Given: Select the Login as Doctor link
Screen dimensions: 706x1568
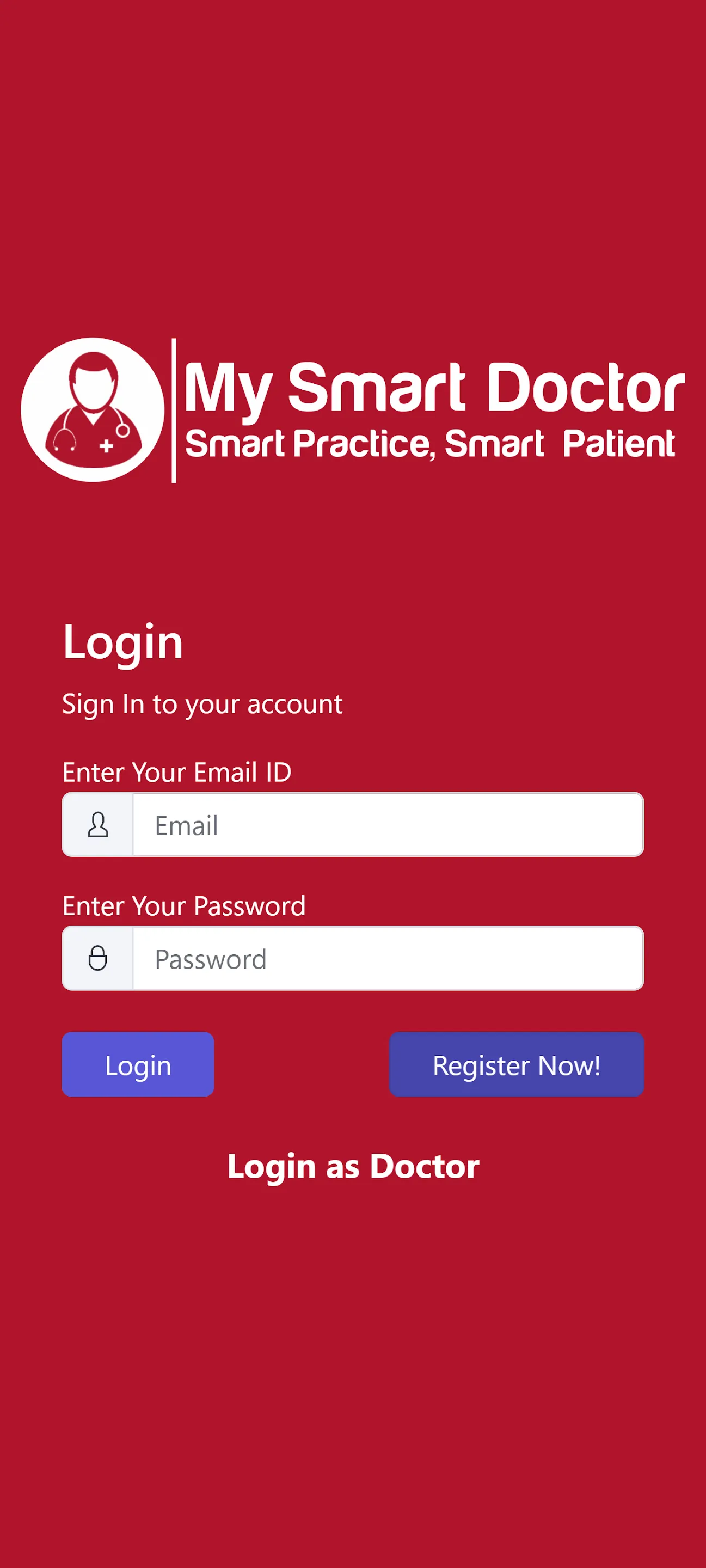Looking at the screenshot, I should (353, 1167).
